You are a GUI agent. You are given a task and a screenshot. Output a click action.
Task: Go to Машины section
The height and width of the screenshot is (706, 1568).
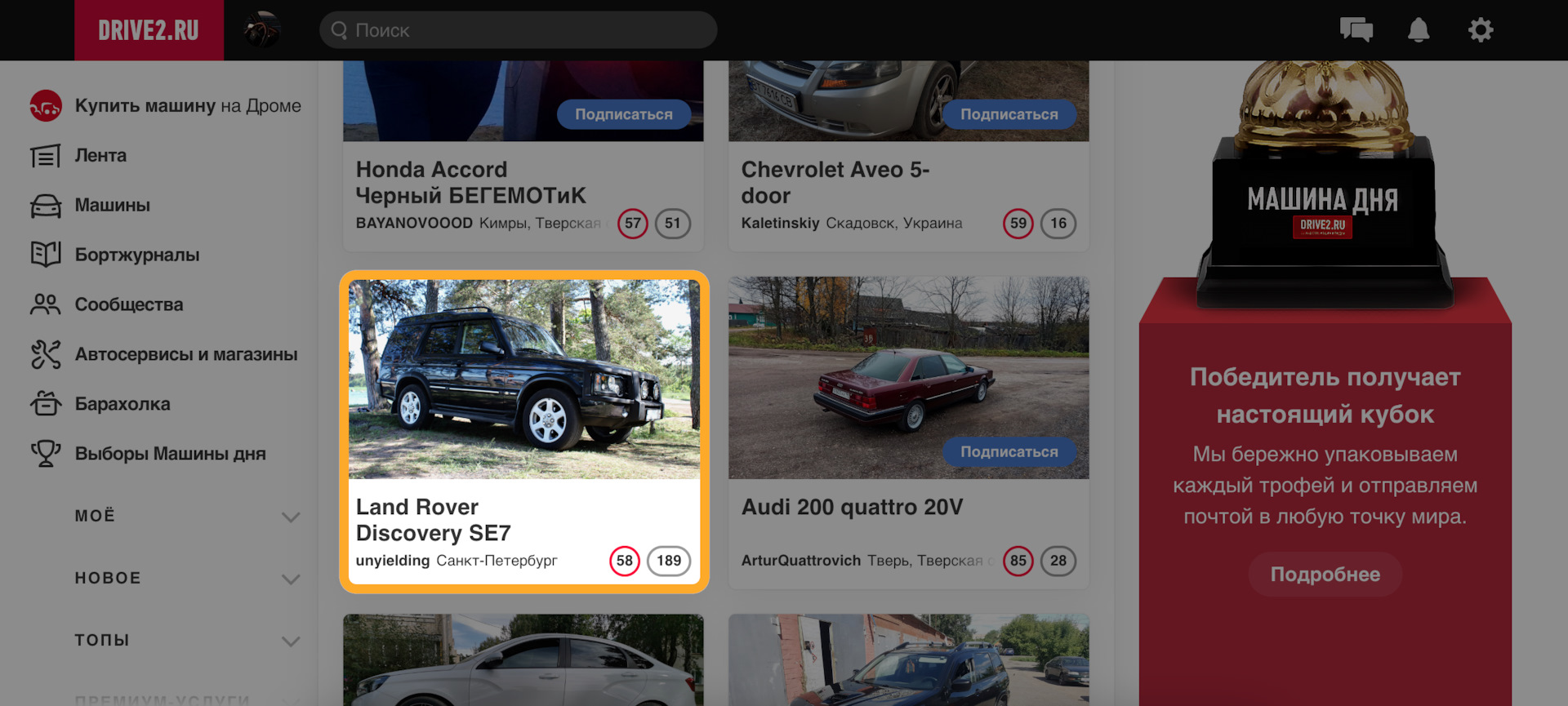pos(112,205)
